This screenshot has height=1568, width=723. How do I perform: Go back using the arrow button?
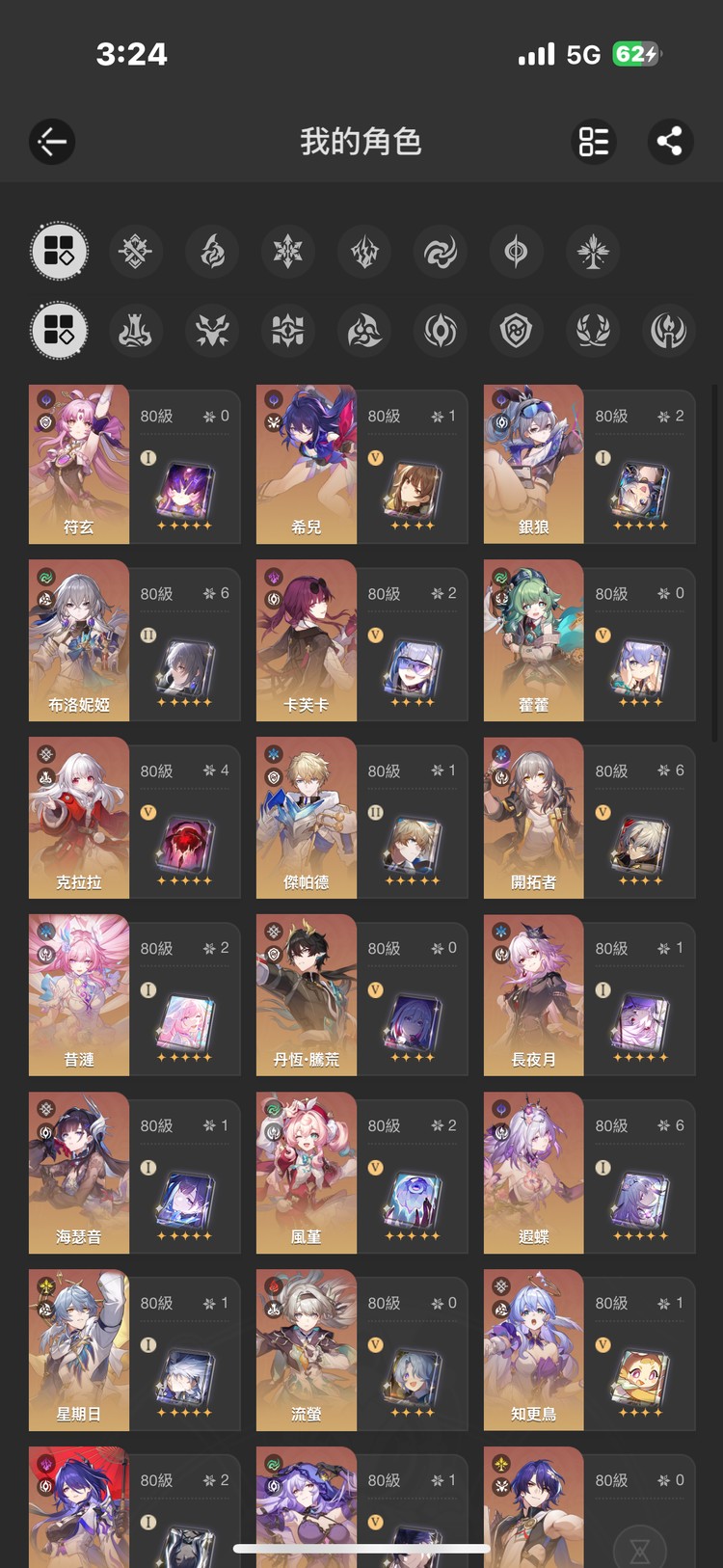point(52,142)
